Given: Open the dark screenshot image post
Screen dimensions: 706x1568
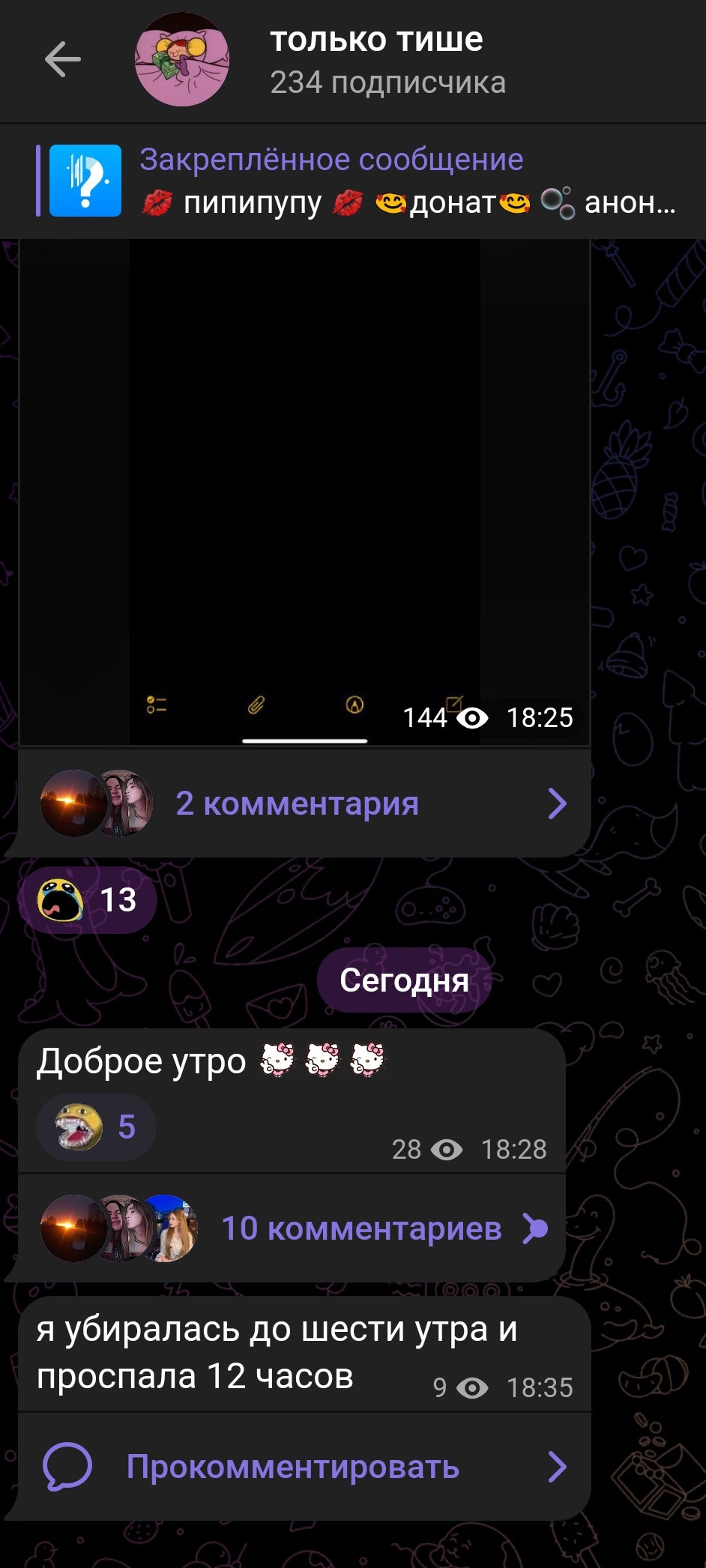Looking at the screenshot, I should point(304,492).
